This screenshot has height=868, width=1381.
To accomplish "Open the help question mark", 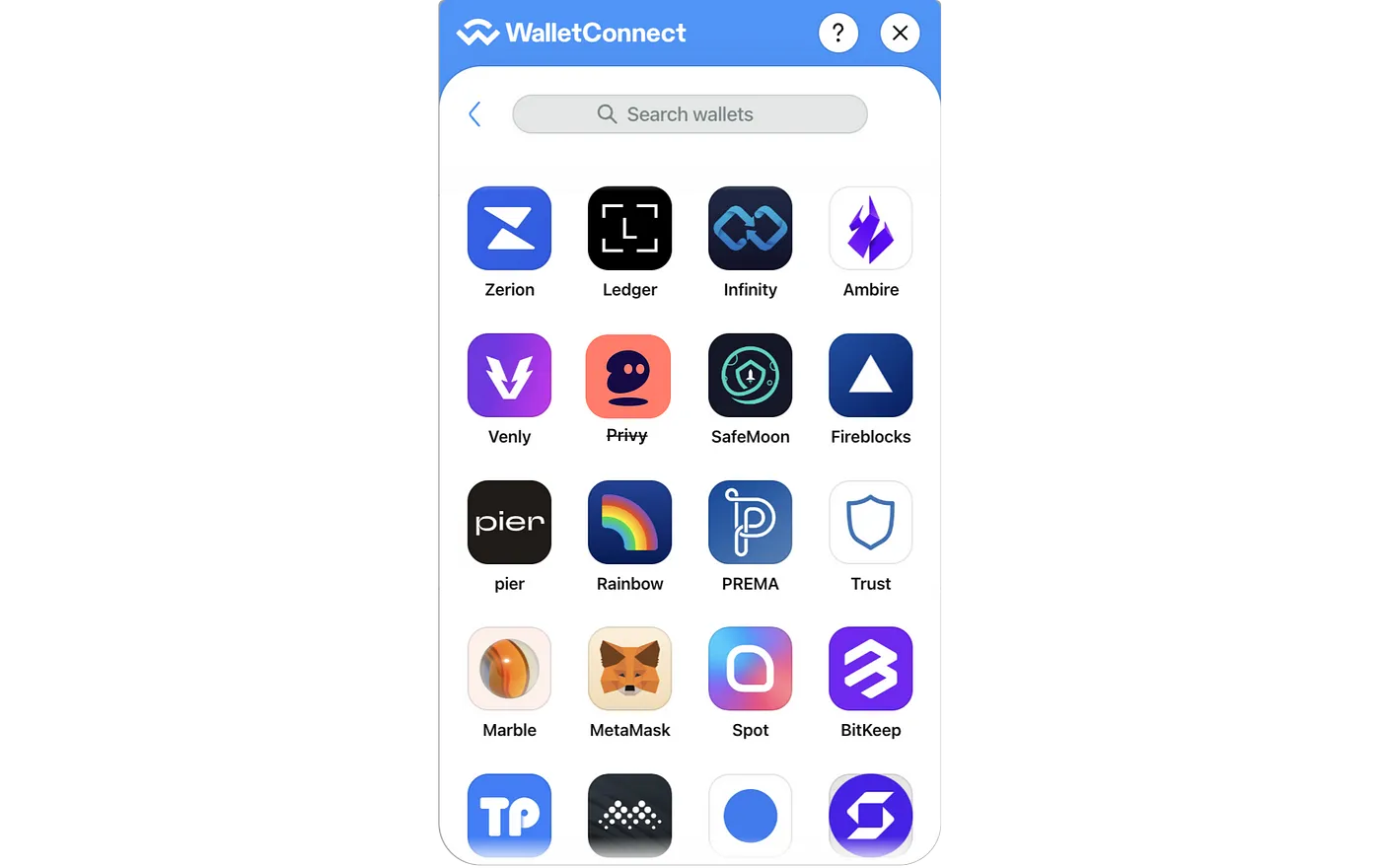I will pos(838,34).
